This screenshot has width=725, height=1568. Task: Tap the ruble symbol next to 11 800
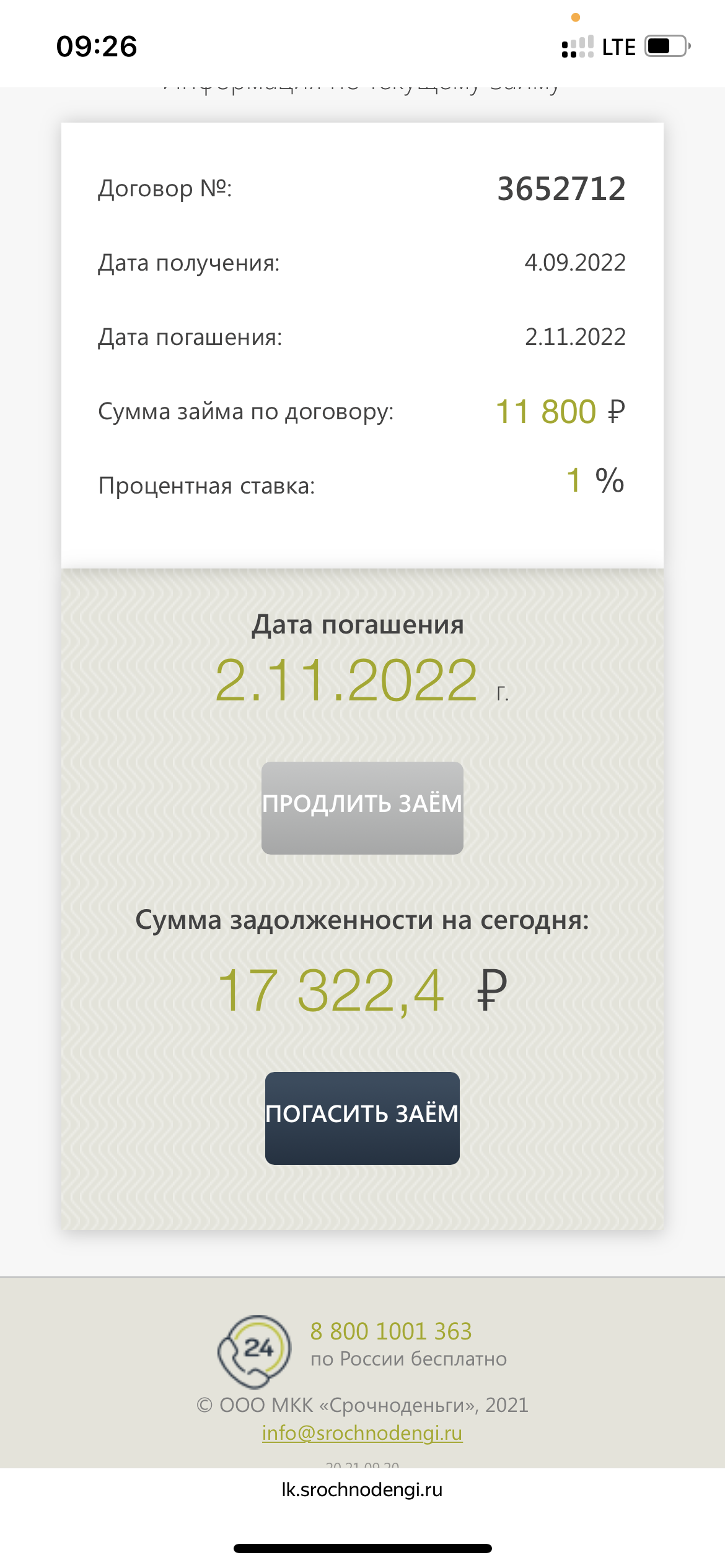pos(615,411)
